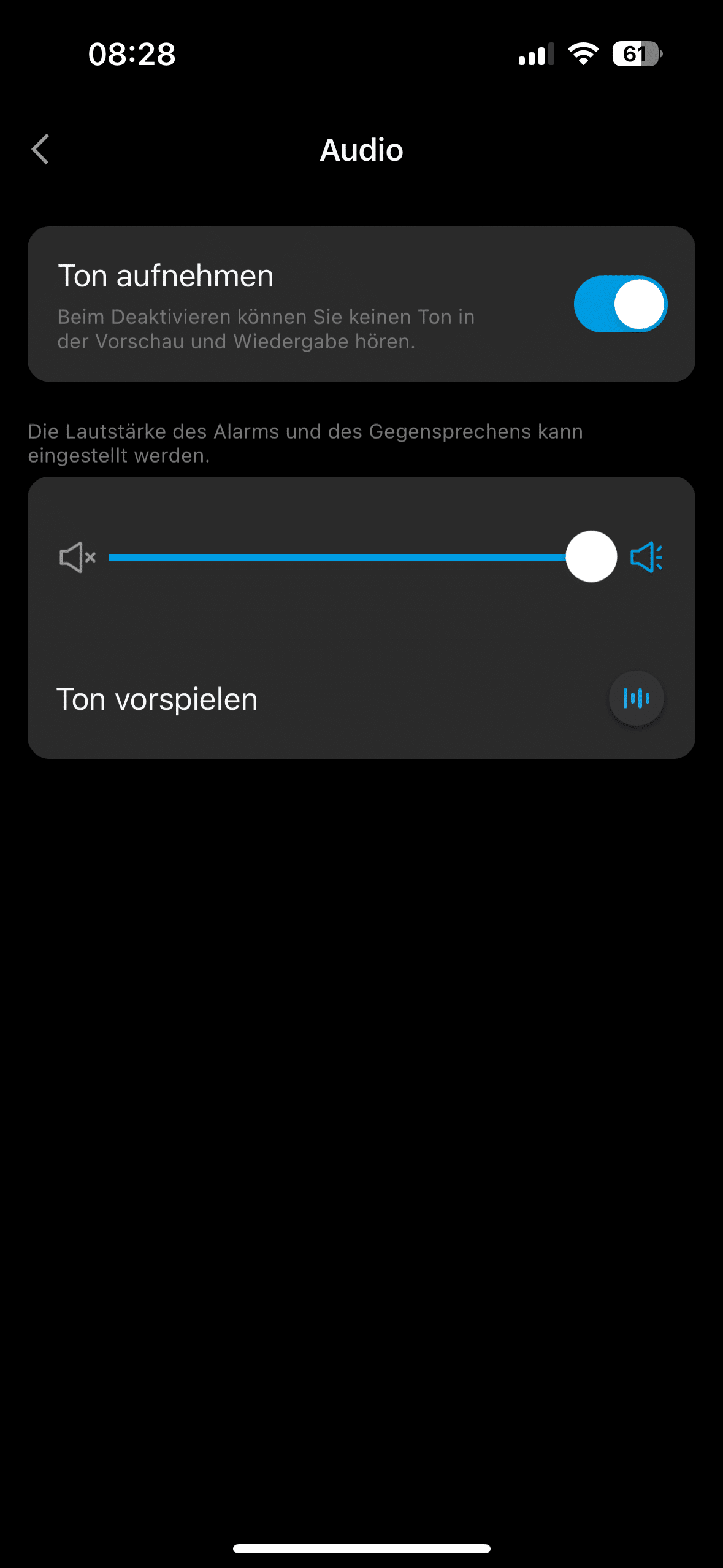
Task: Go back from the Audio screen
Action: pos(40,150)
